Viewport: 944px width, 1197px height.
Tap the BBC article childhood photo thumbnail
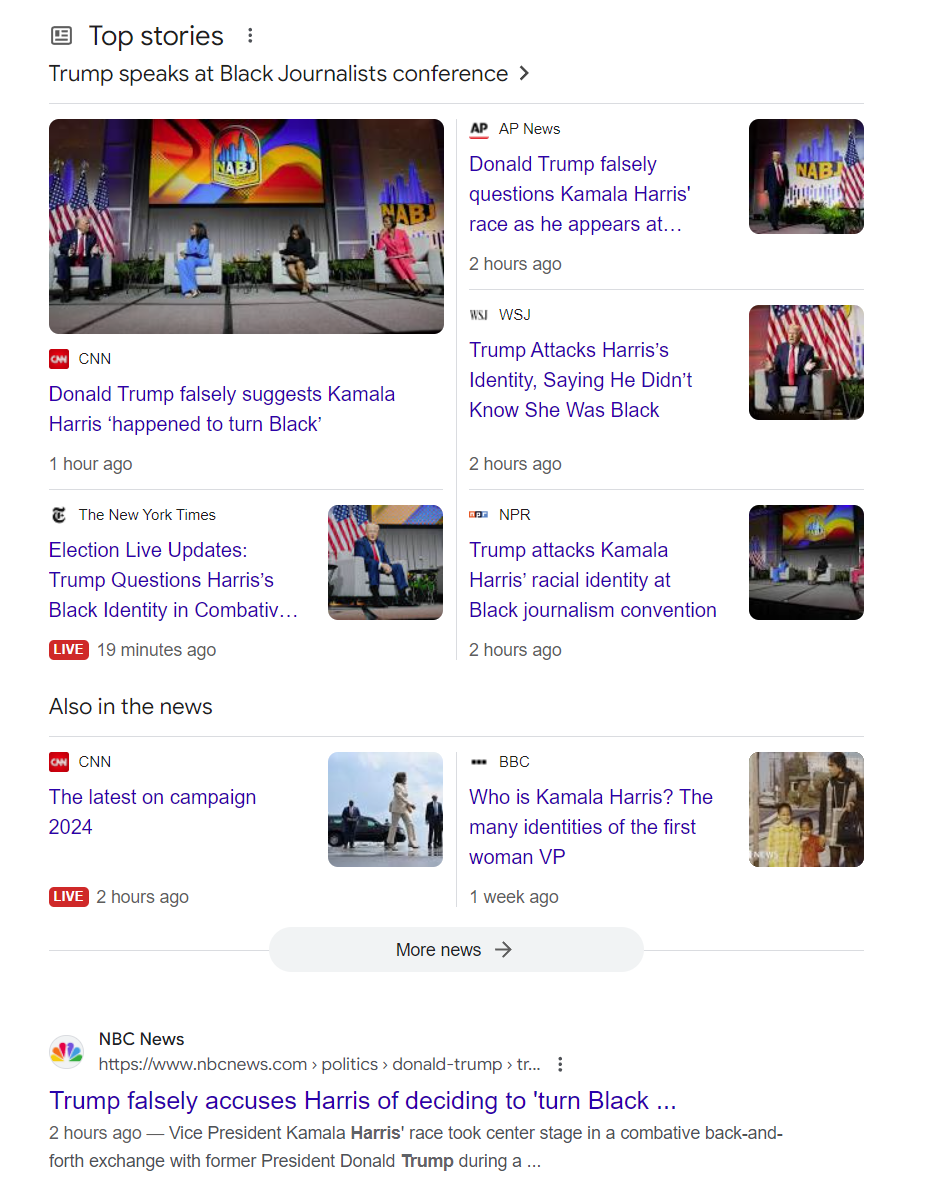pos(805,809)
